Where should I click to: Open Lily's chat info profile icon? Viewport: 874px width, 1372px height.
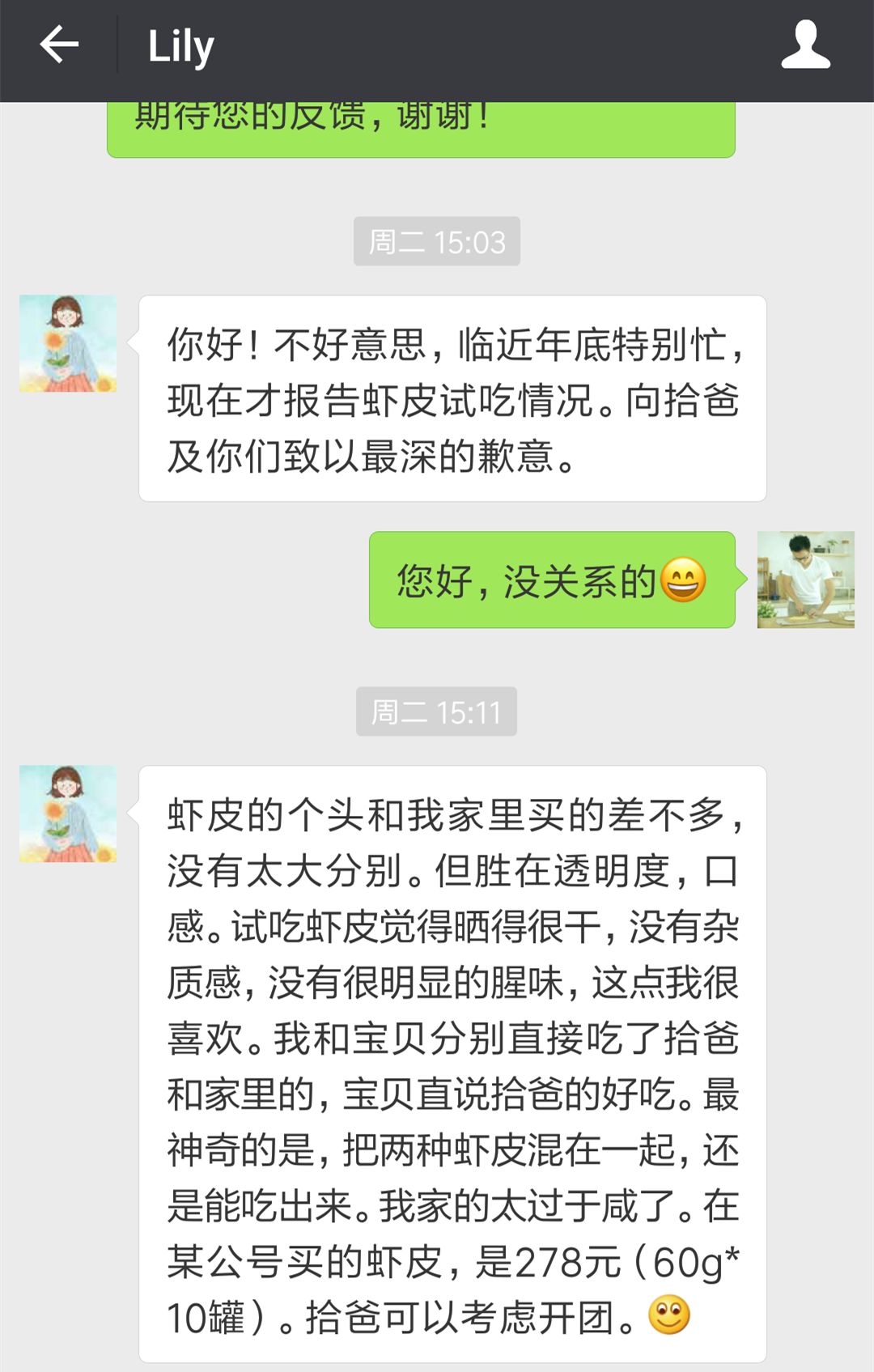pyautogui.click(x=805, y=45)
